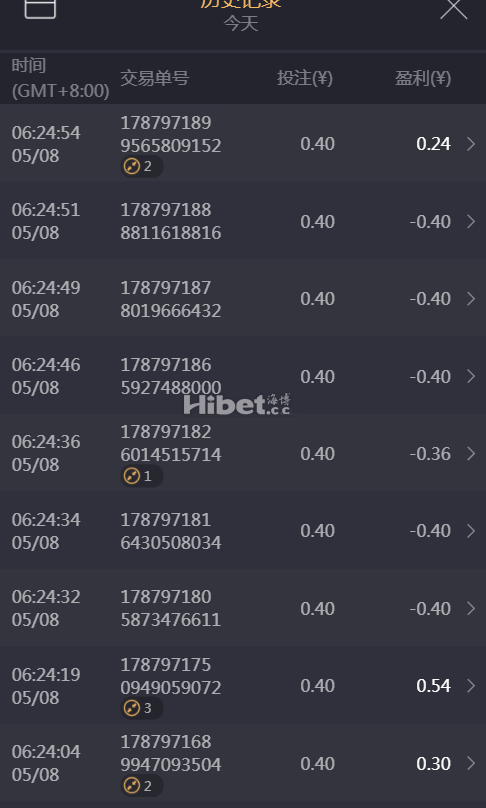
Task: Close the history records panel
Action: pos(454,9)
